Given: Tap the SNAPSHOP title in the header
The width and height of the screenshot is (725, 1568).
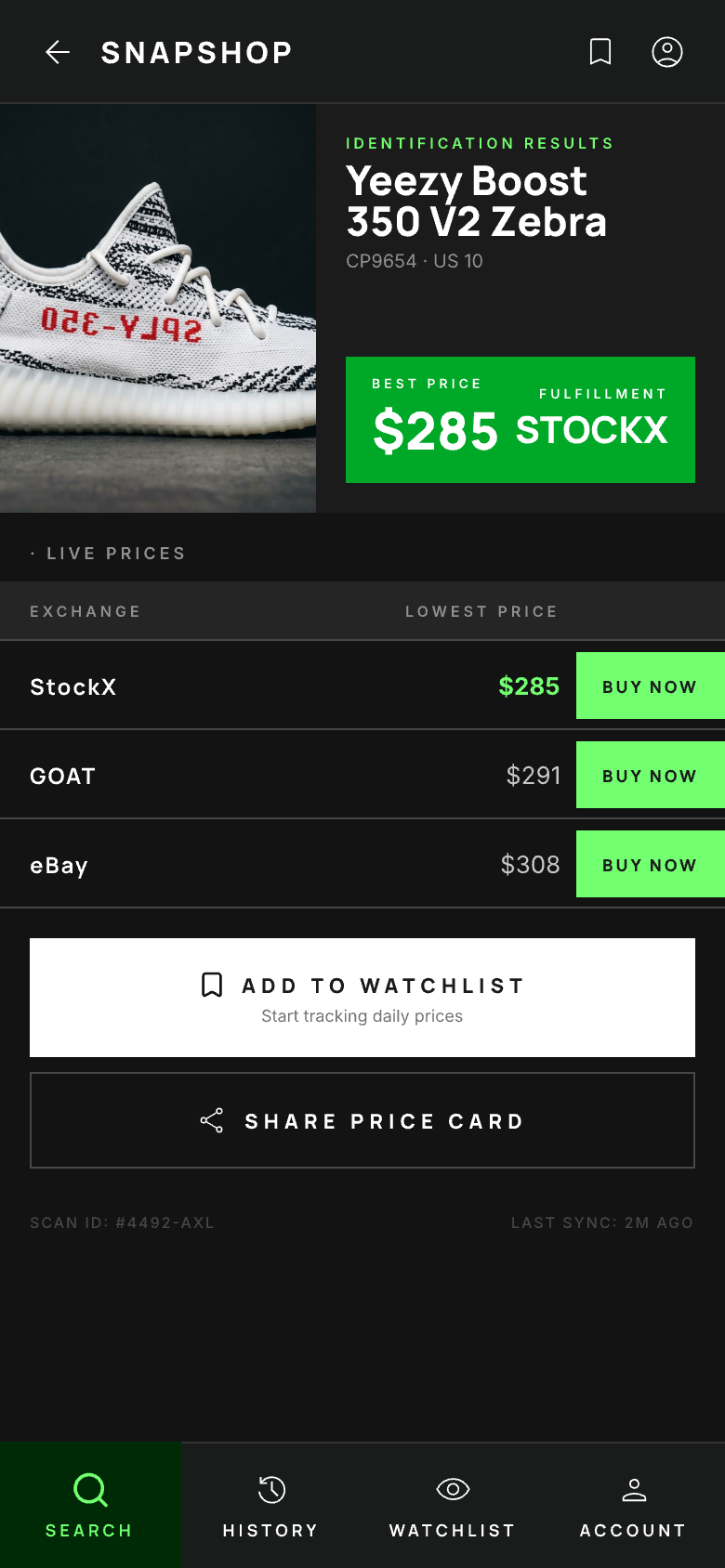Looking at the screenshot, I should (x=197, y=53).
